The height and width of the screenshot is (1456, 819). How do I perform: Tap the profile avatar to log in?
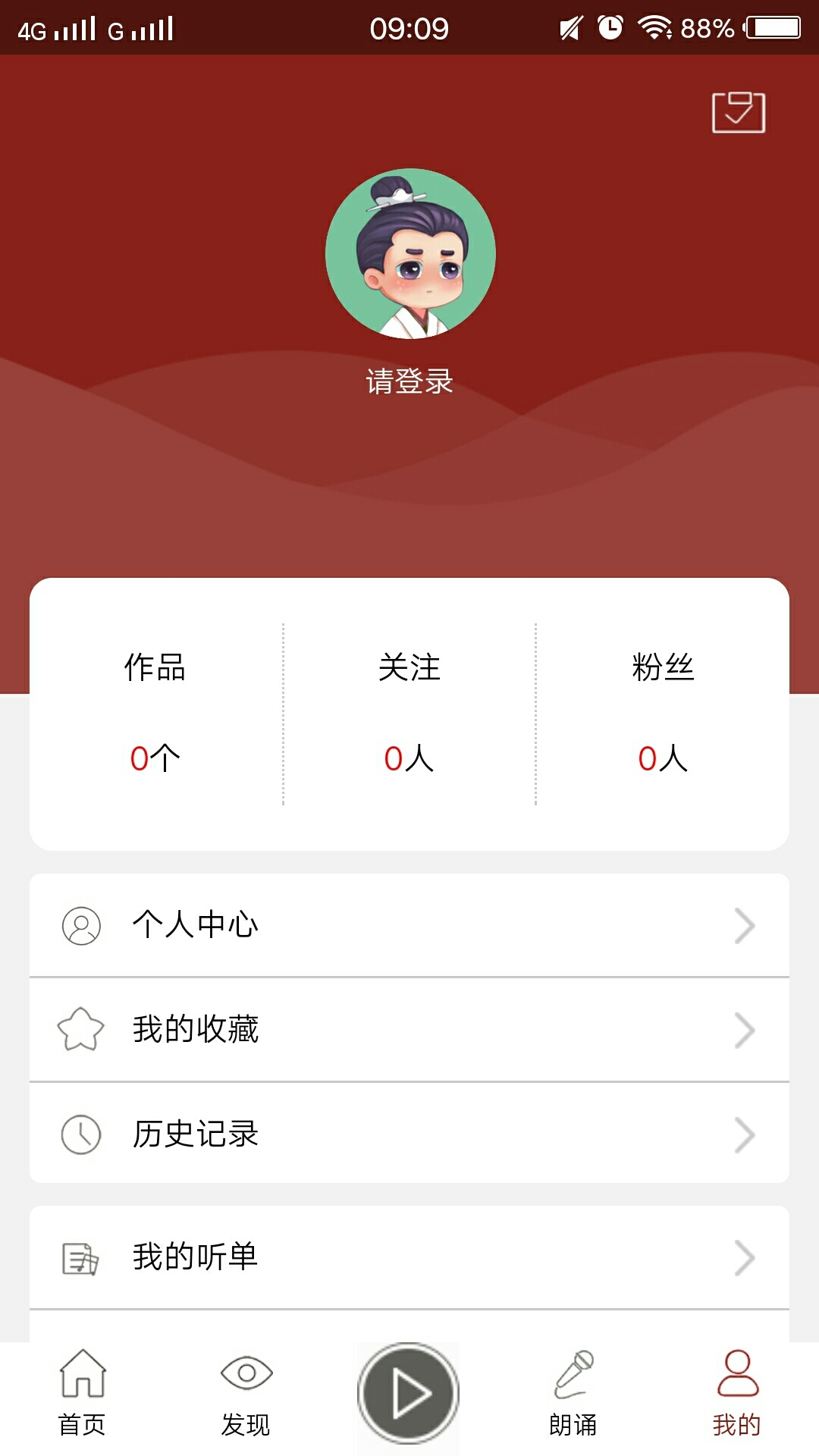pos(410,253)
